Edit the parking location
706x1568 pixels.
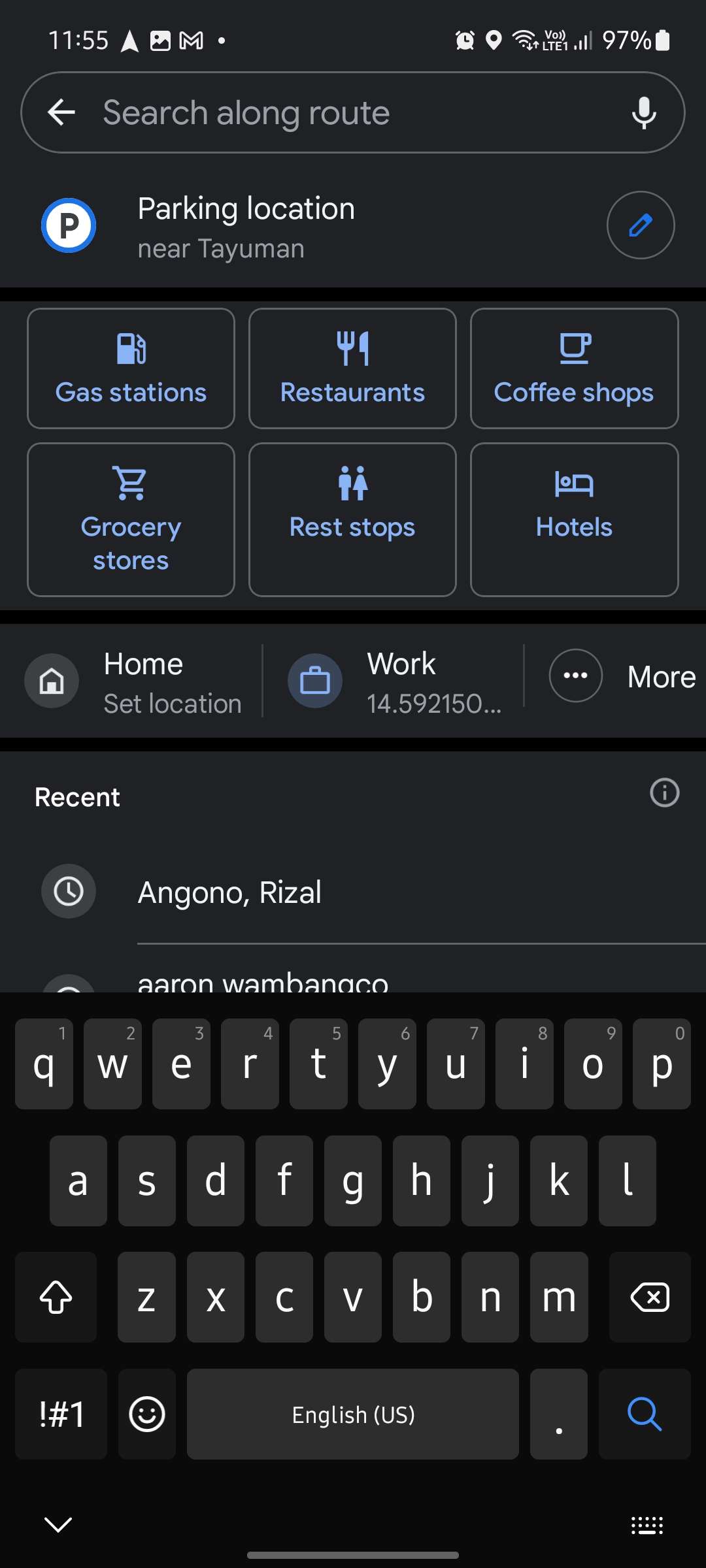click(x=640, y=225)
